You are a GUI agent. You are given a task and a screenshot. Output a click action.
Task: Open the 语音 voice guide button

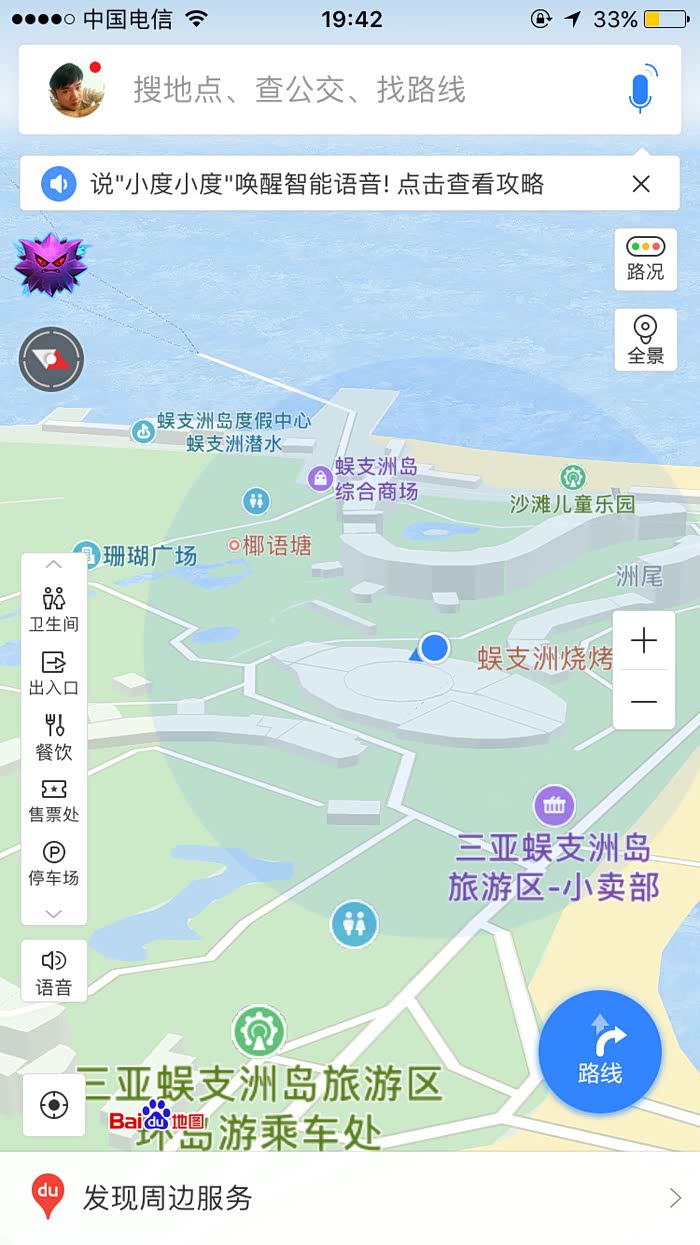(54, 972)
